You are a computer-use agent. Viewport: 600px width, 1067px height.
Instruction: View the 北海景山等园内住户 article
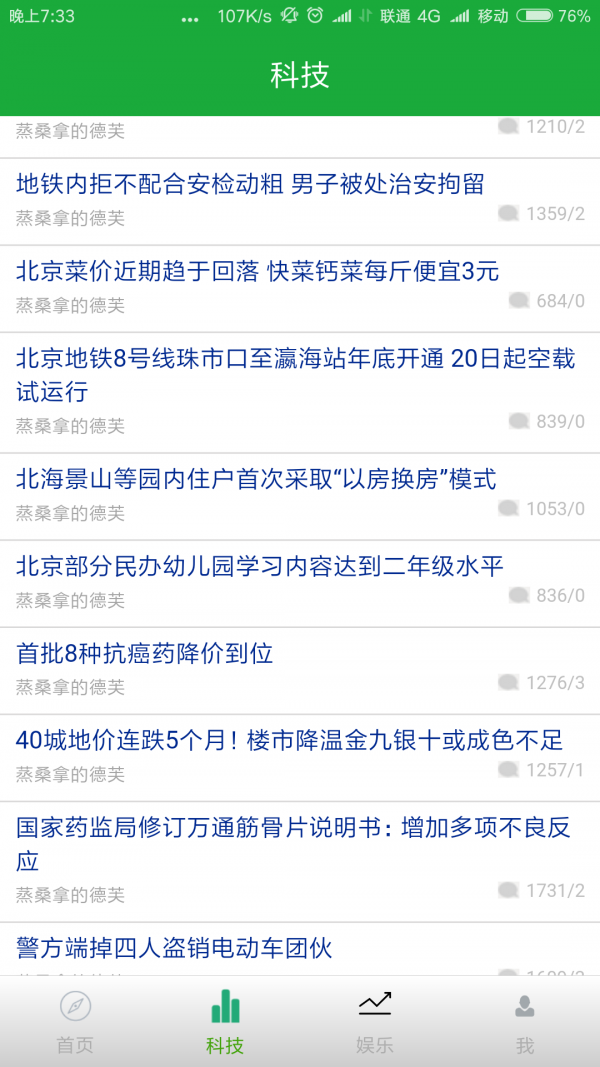[x=256, y=480]
